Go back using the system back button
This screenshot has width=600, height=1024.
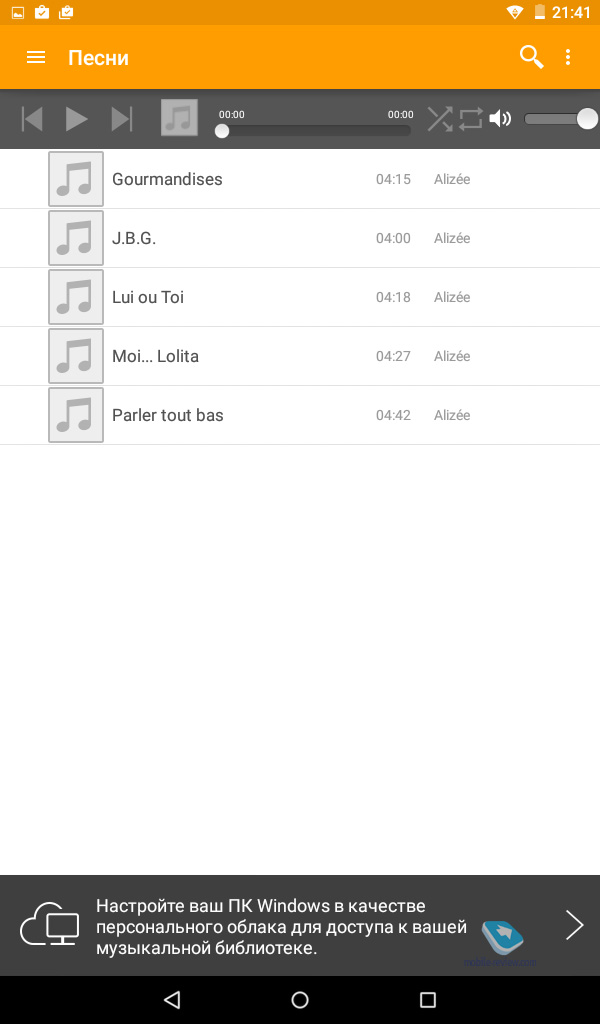172,999
